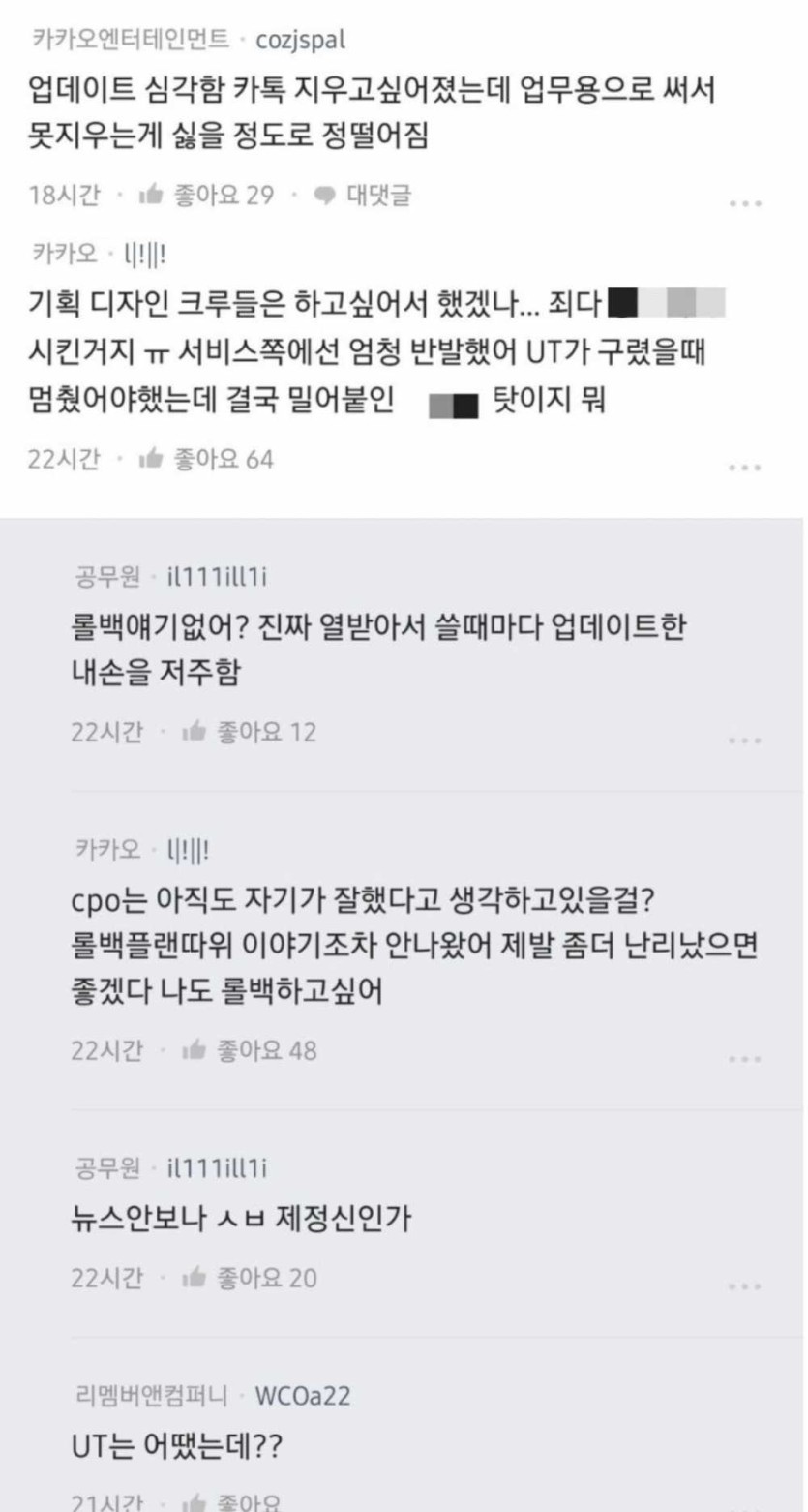The image size is (808, 1512).
Task: Open the overflow menu on the 롤백얘기없어 reply
Action: 745,740
